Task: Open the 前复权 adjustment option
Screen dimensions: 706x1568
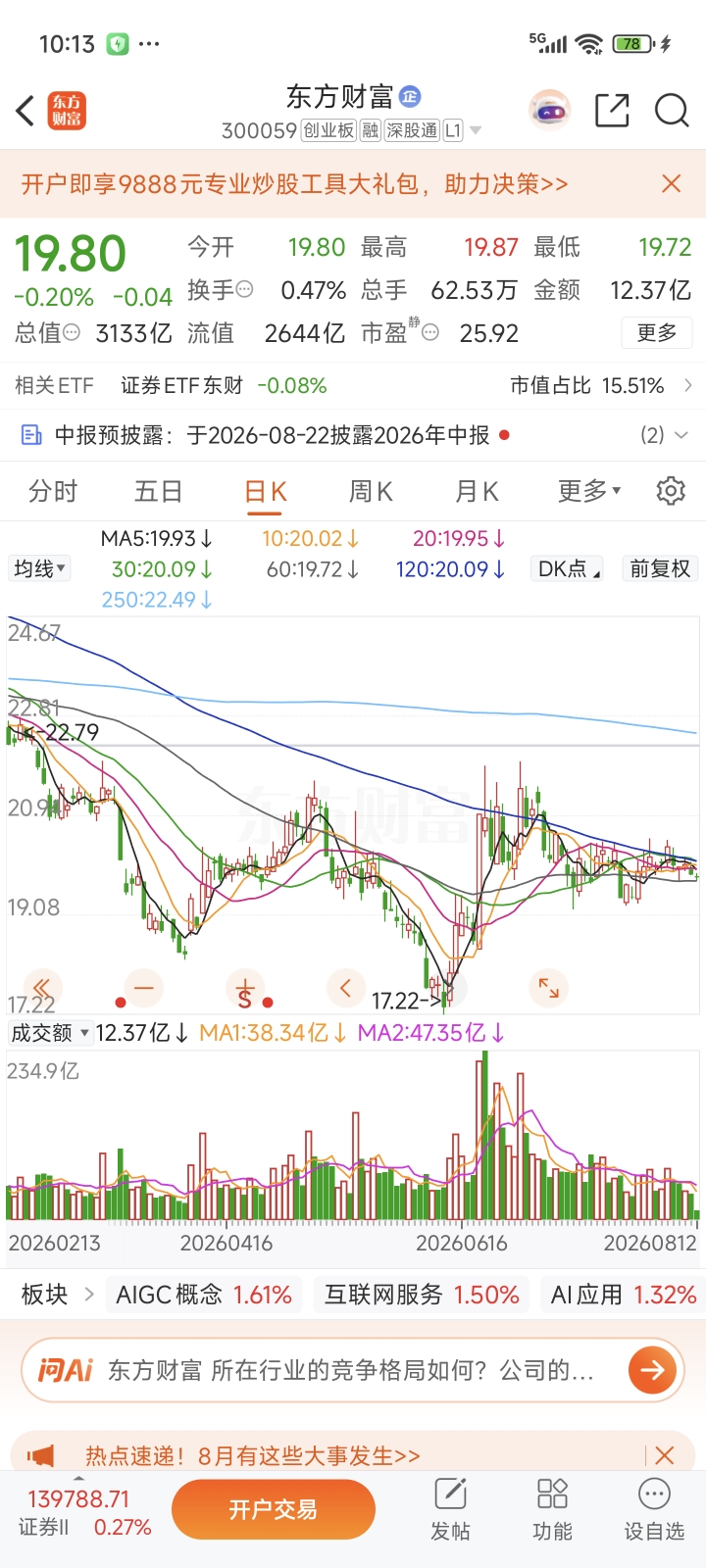Action: coord(660,568)
